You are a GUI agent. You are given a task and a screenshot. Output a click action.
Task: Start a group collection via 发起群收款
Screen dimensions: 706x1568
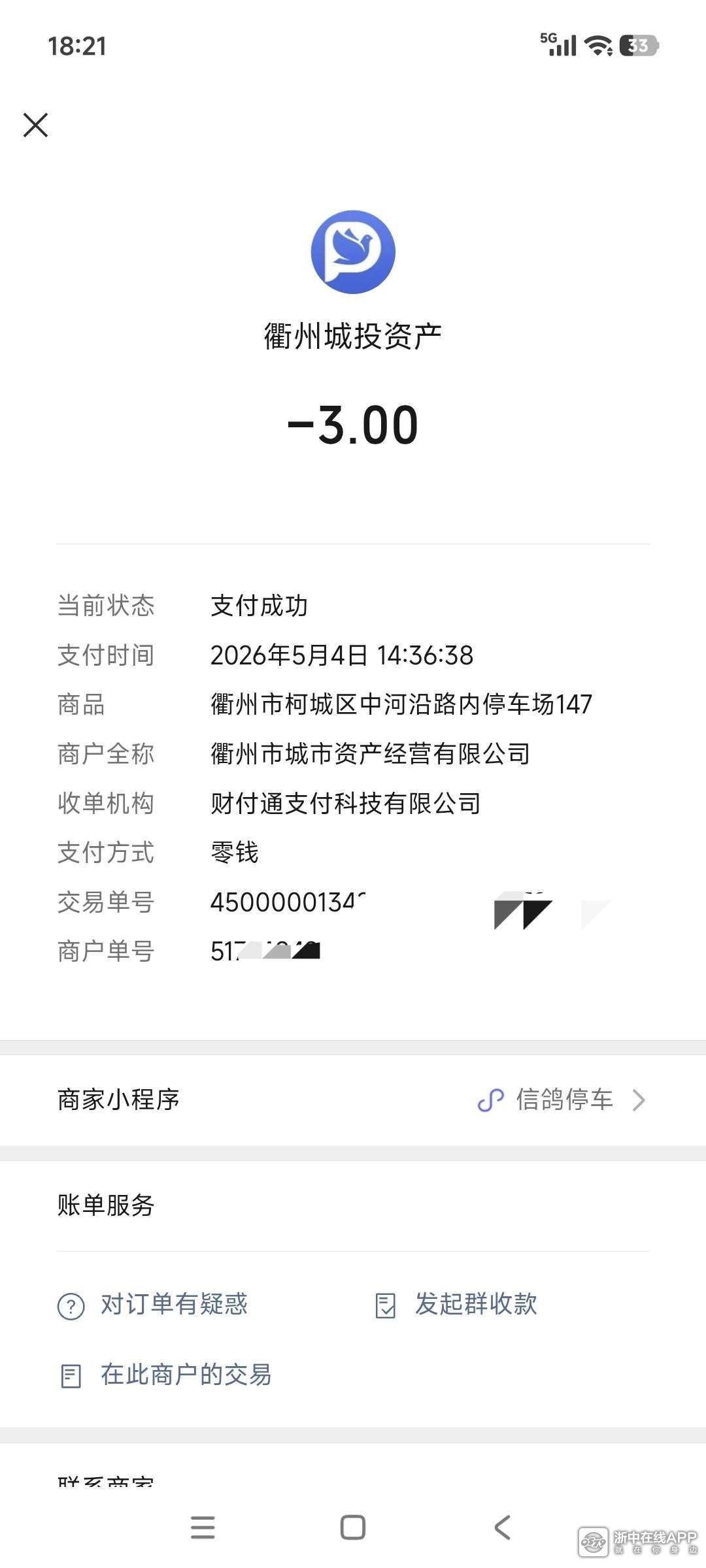[x=456, y=1304]
